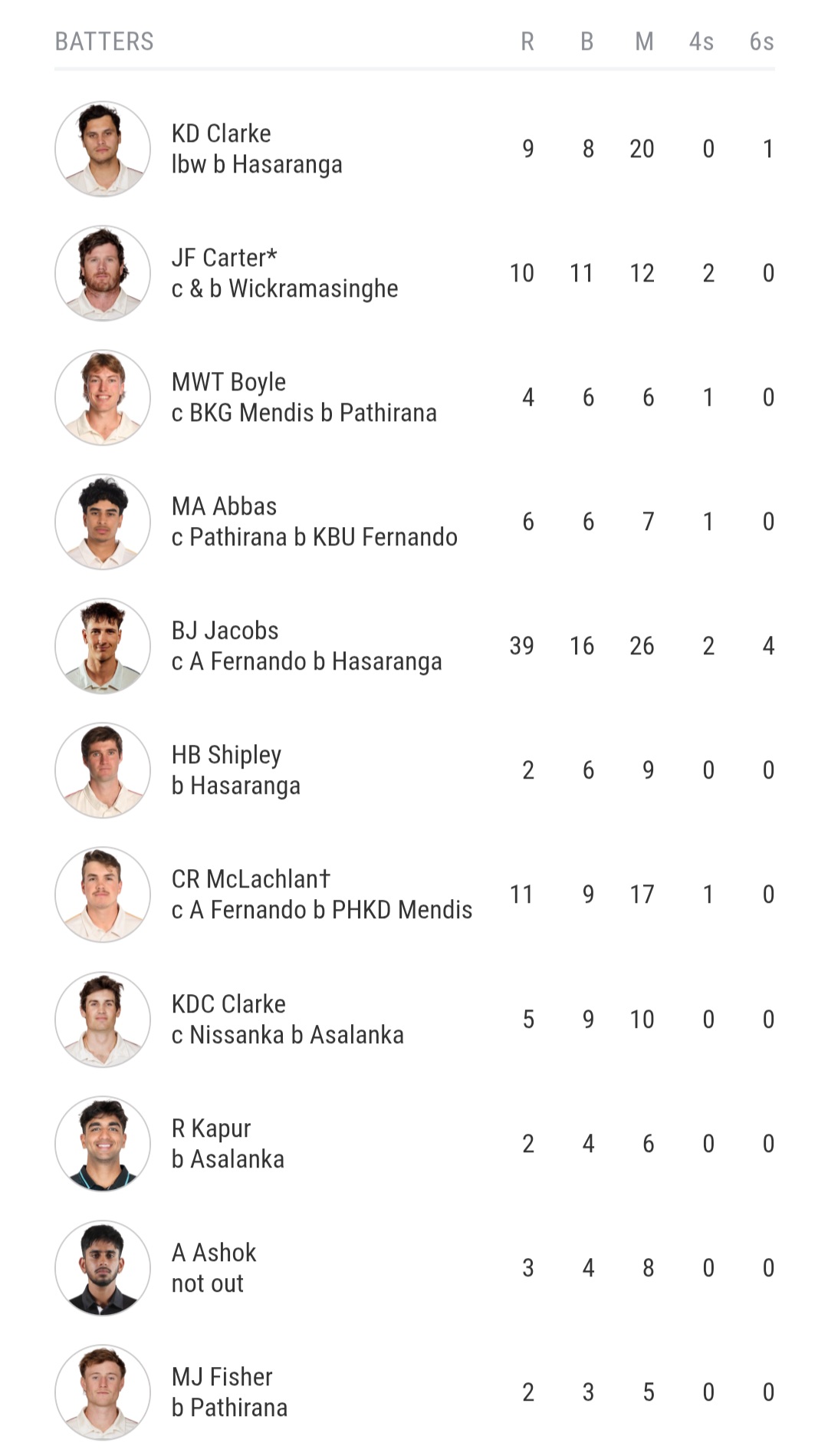Open KDC Clarke's player profile
Viewport: 828px width, 1456px height.
pos(228,1004)
